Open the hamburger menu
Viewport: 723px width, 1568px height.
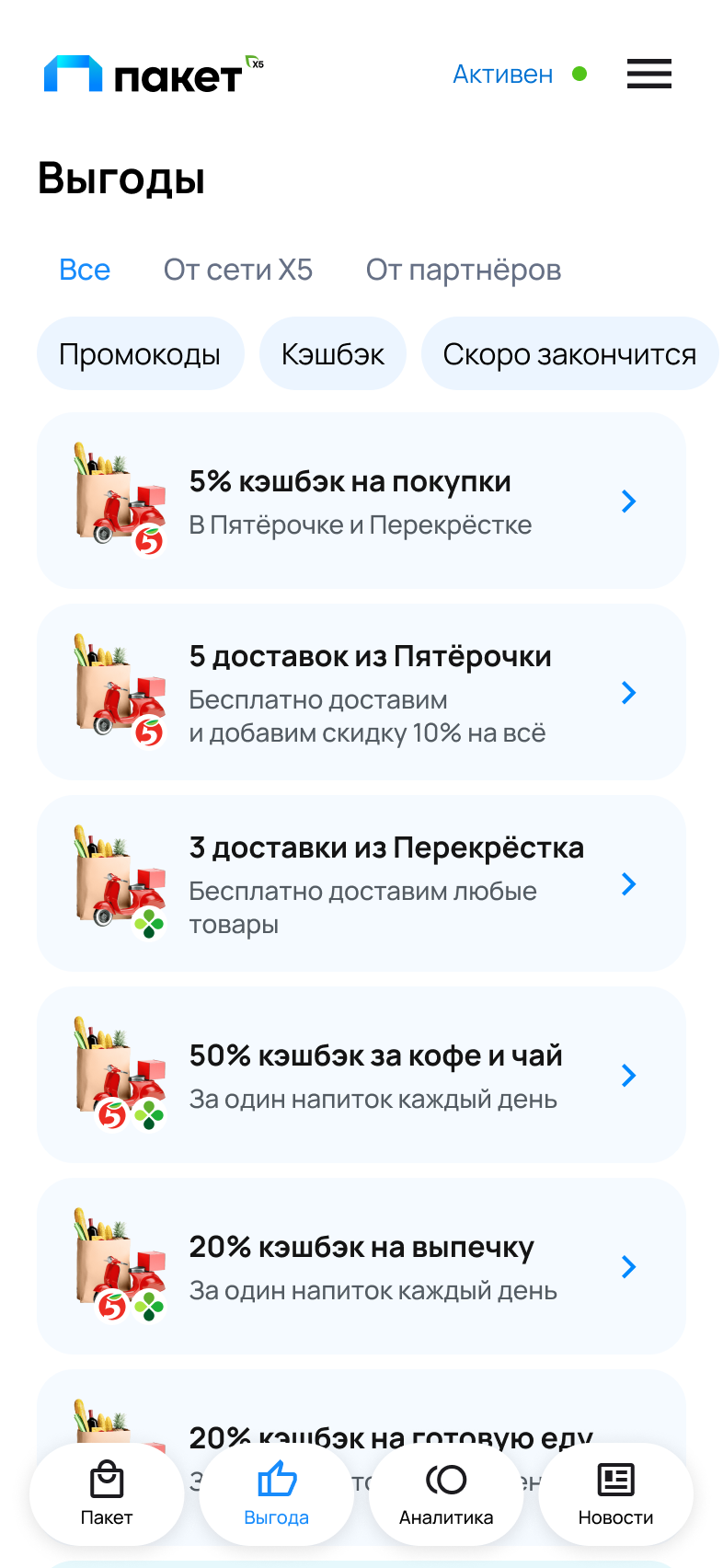(649, 74)
